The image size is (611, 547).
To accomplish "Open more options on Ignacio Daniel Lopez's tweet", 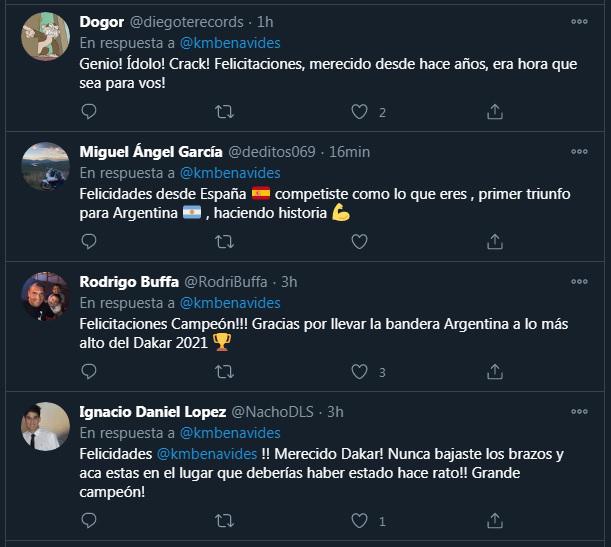I will (x=579, y=411).
